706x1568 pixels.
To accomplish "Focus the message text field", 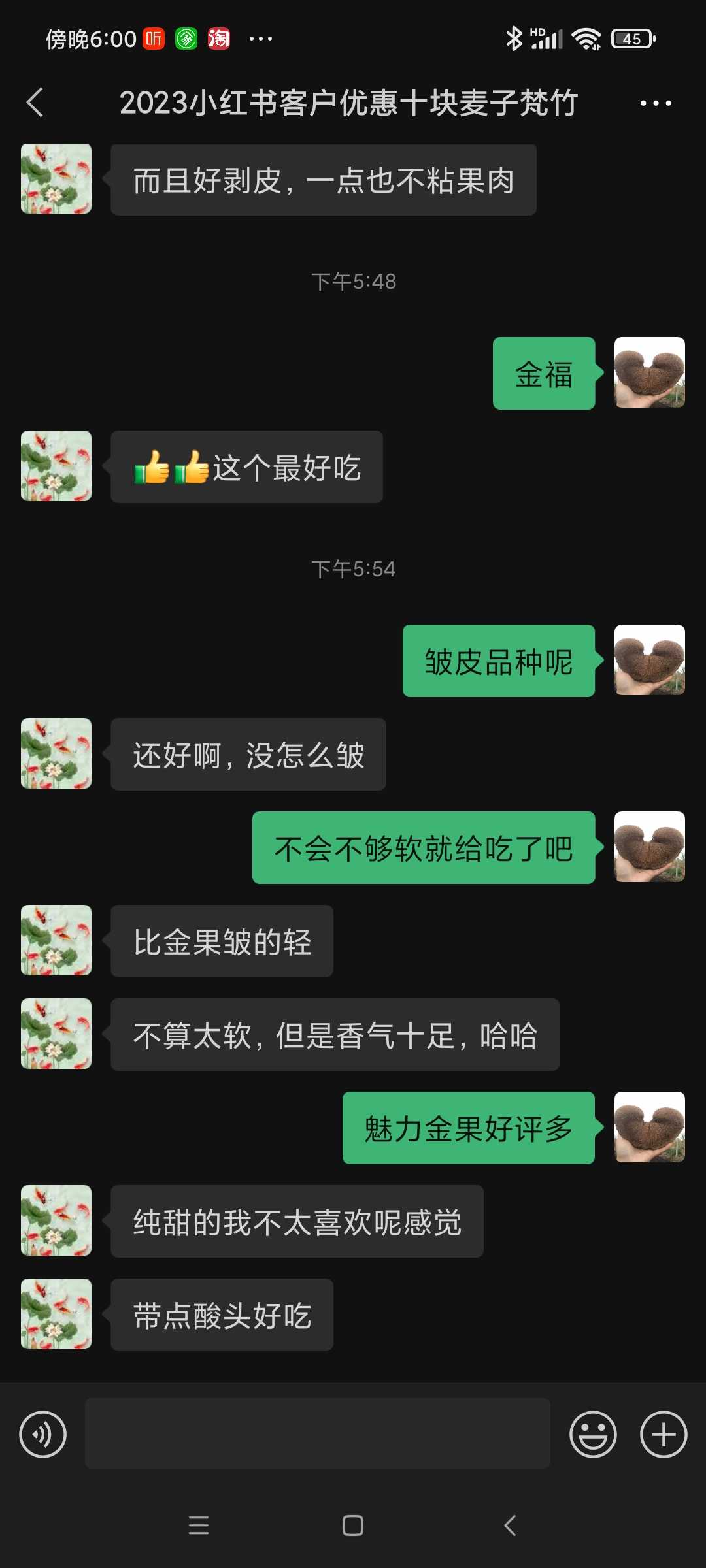I will click(318, 1434).
